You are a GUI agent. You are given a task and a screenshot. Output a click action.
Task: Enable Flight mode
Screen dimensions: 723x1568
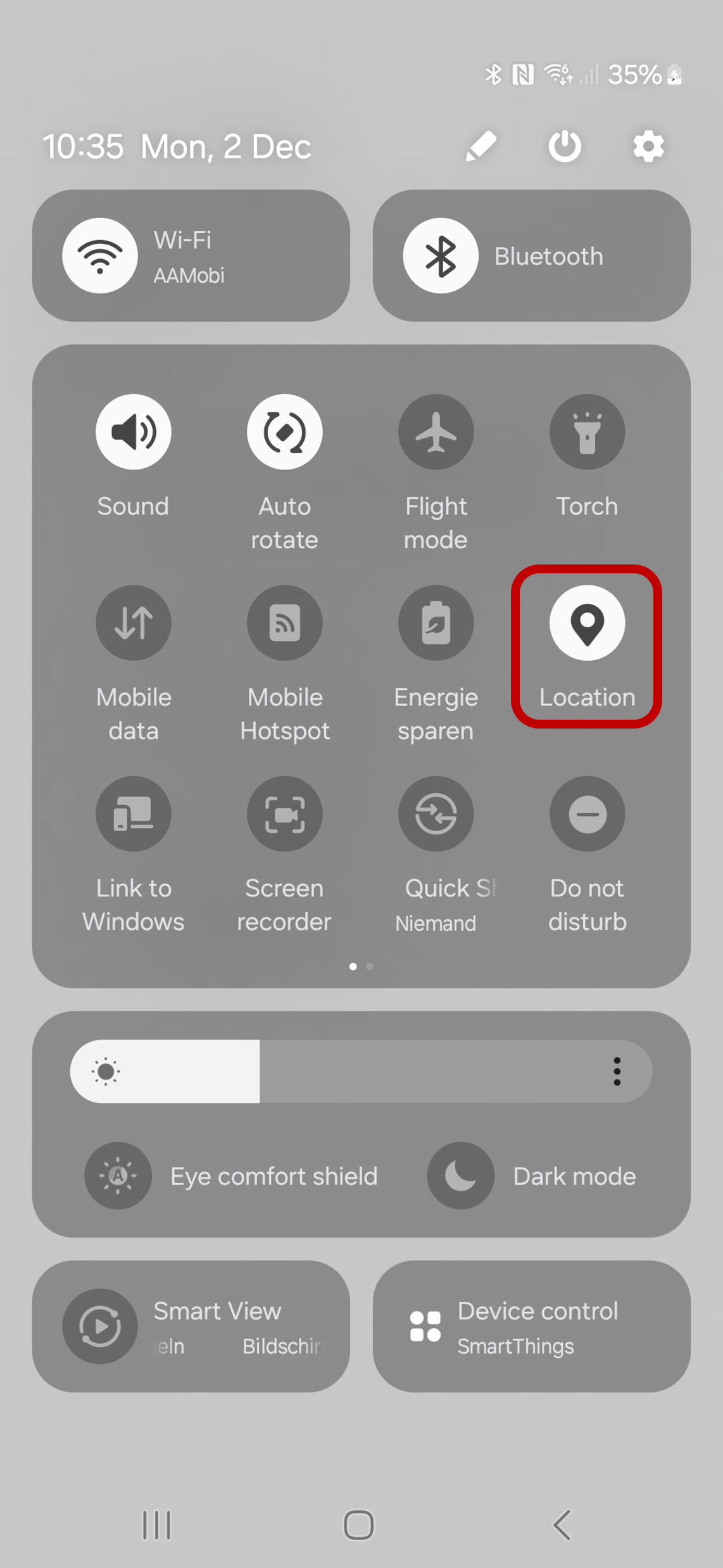click(436, 432)
